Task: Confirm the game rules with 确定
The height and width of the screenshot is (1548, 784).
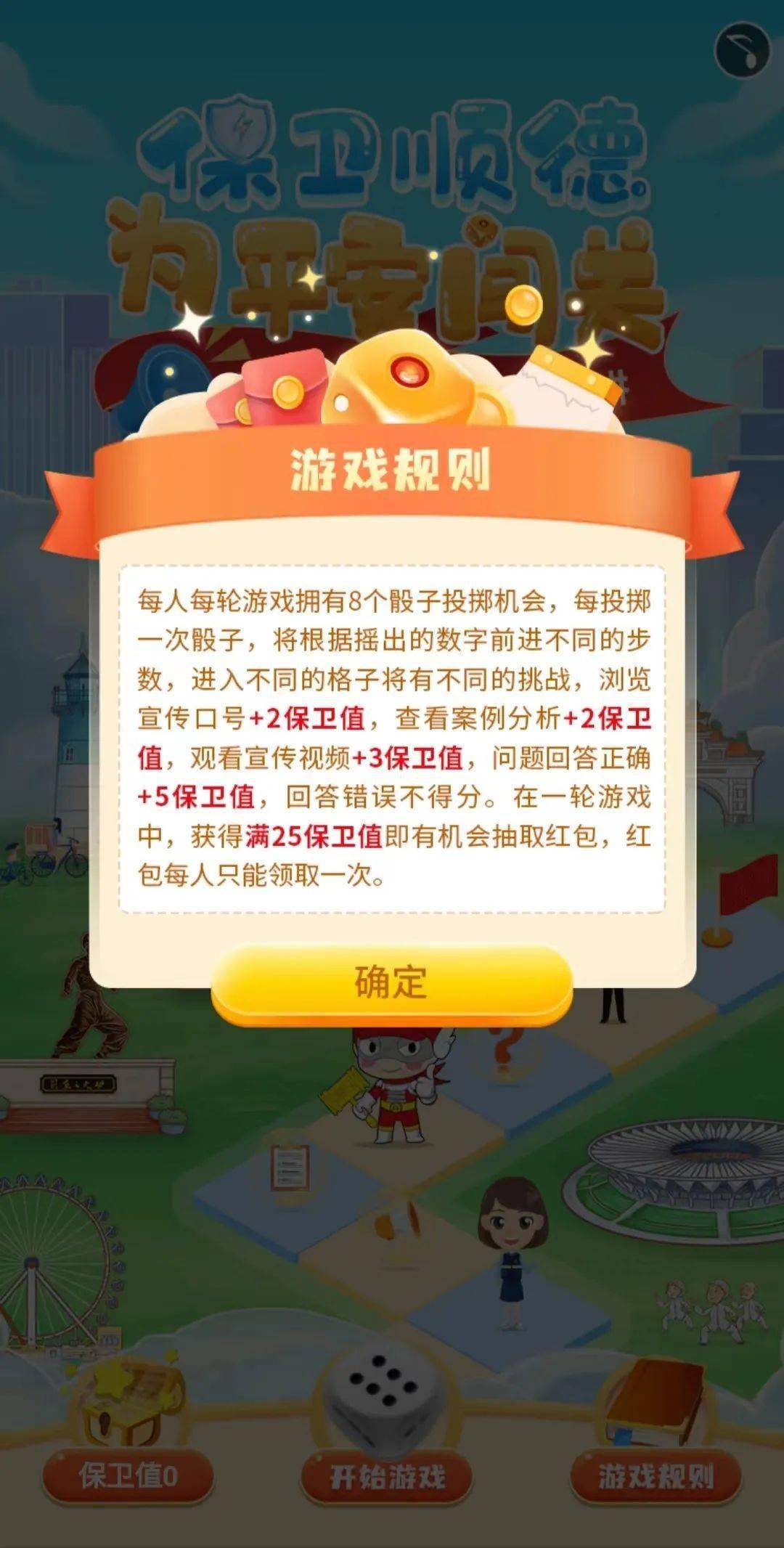Action: coord(391,984)
